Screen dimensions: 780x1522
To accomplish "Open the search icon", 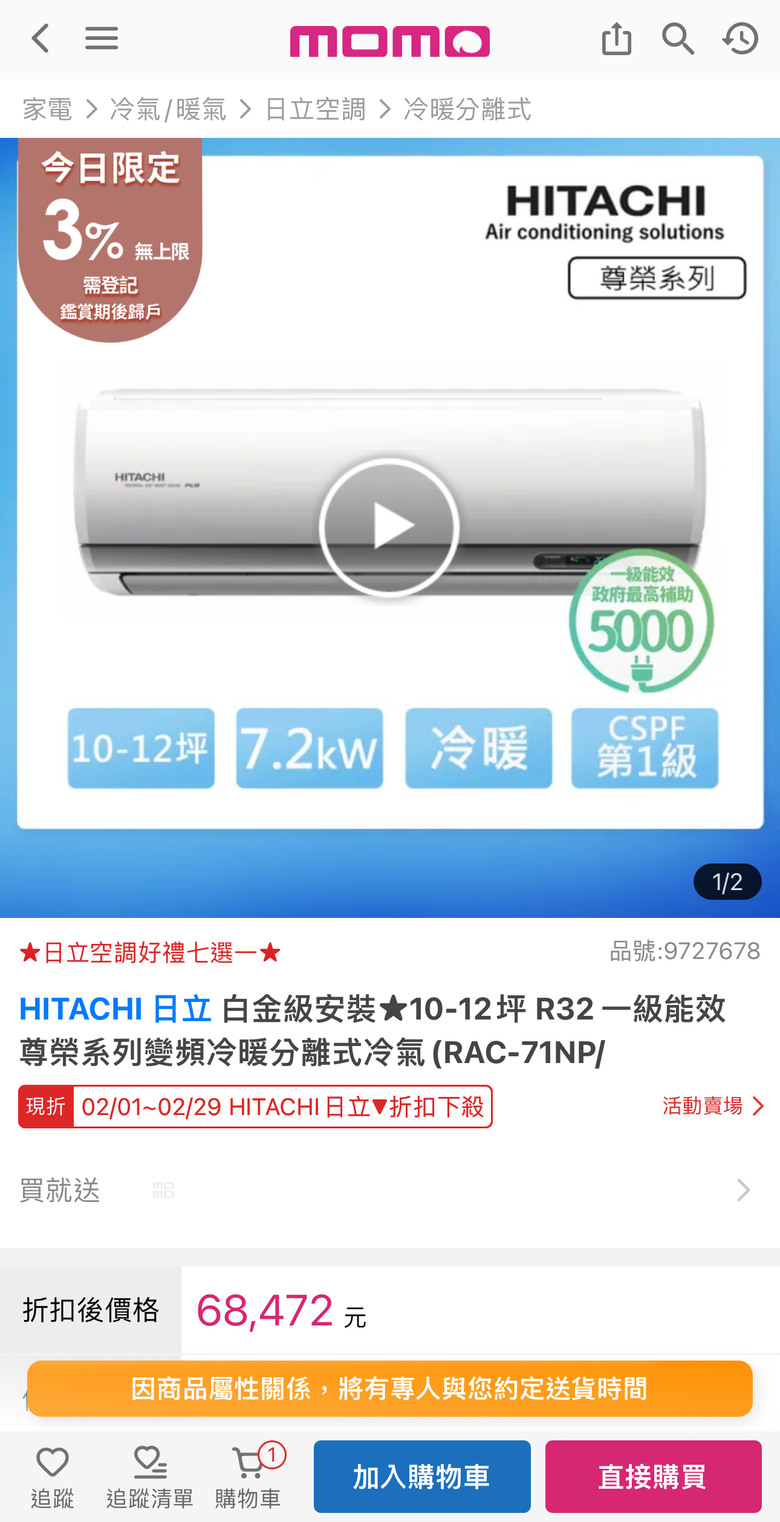I will click(677, 39).
